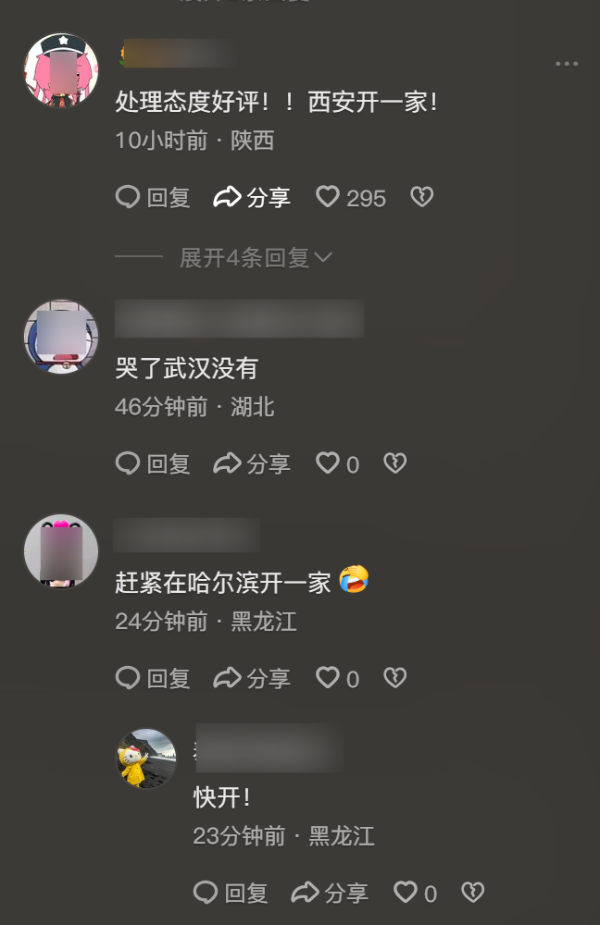Like the 哭了武汉没有 comment

pyautogui.click(x=328, y=464)
